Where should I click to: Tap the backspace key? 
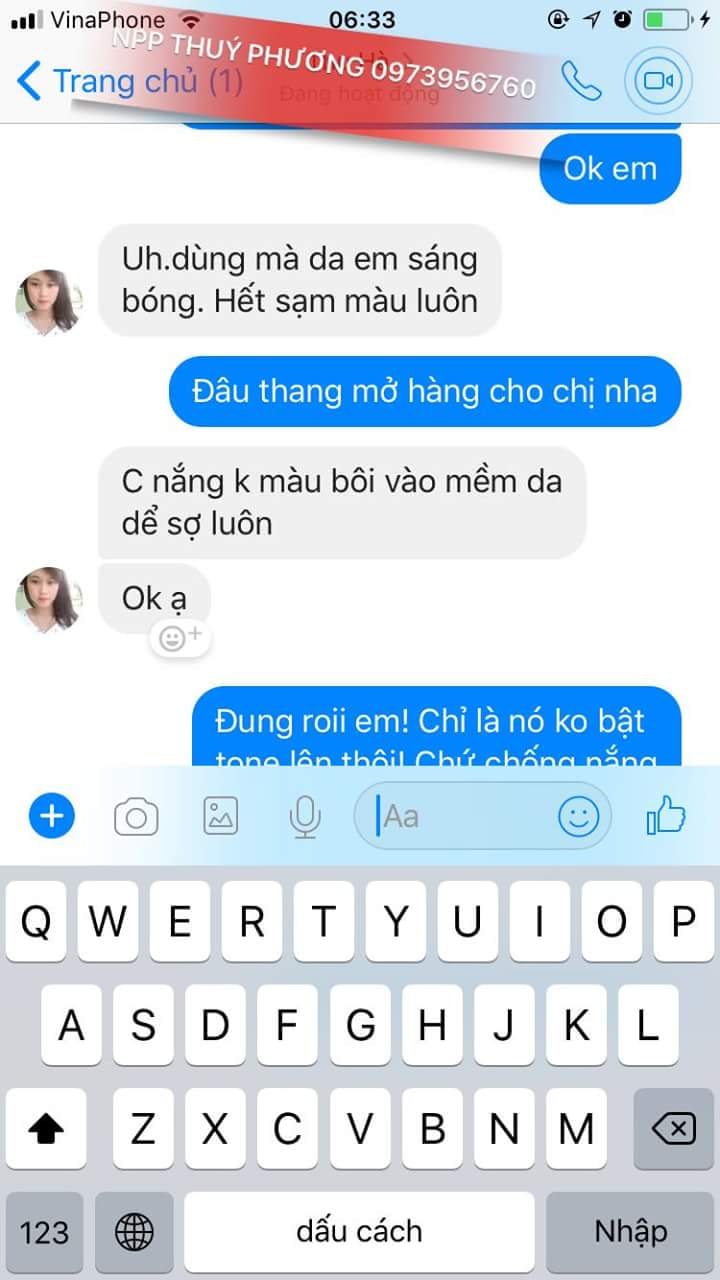point(673,1129)
